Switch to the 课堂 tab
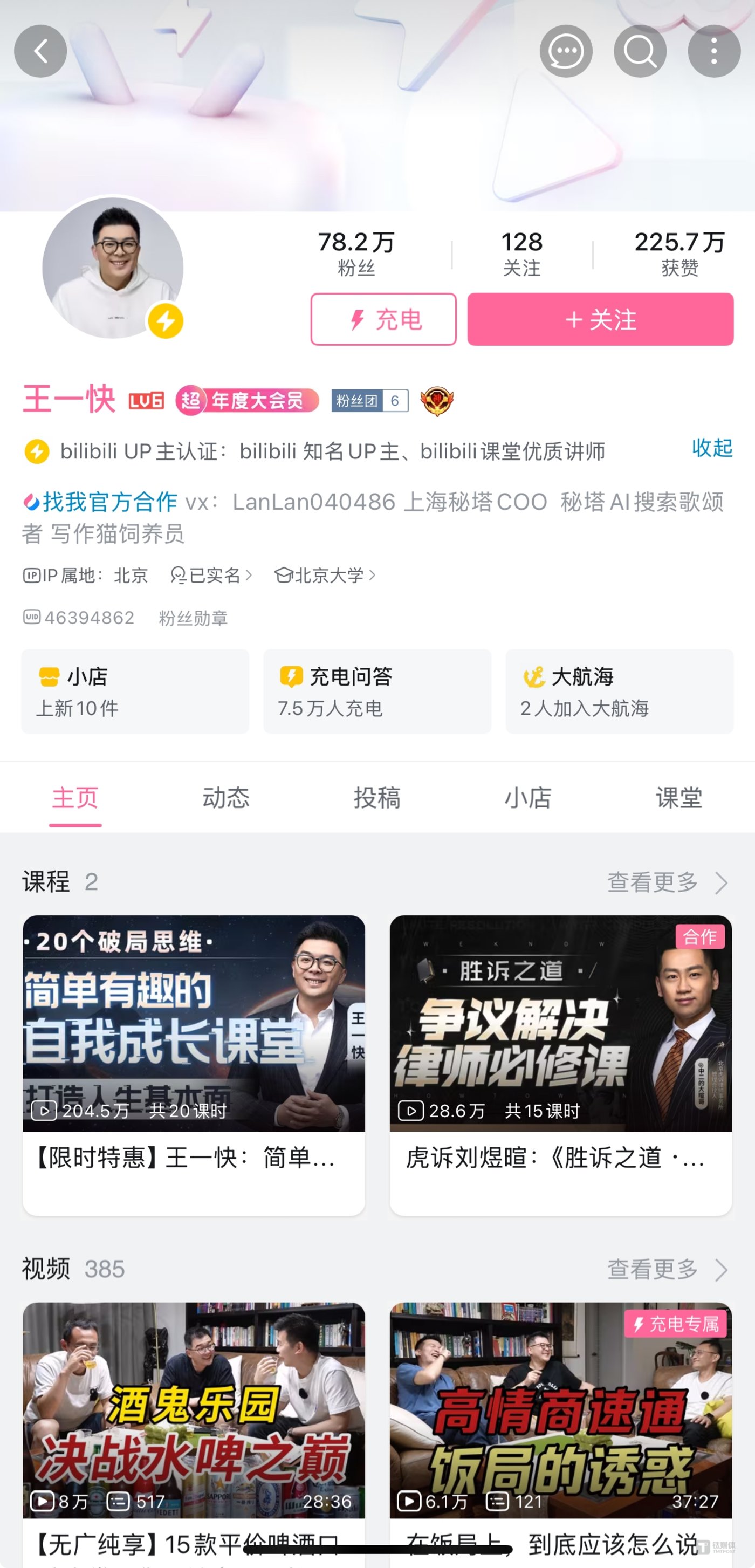The image size is (755, 1568). point(680,798)
